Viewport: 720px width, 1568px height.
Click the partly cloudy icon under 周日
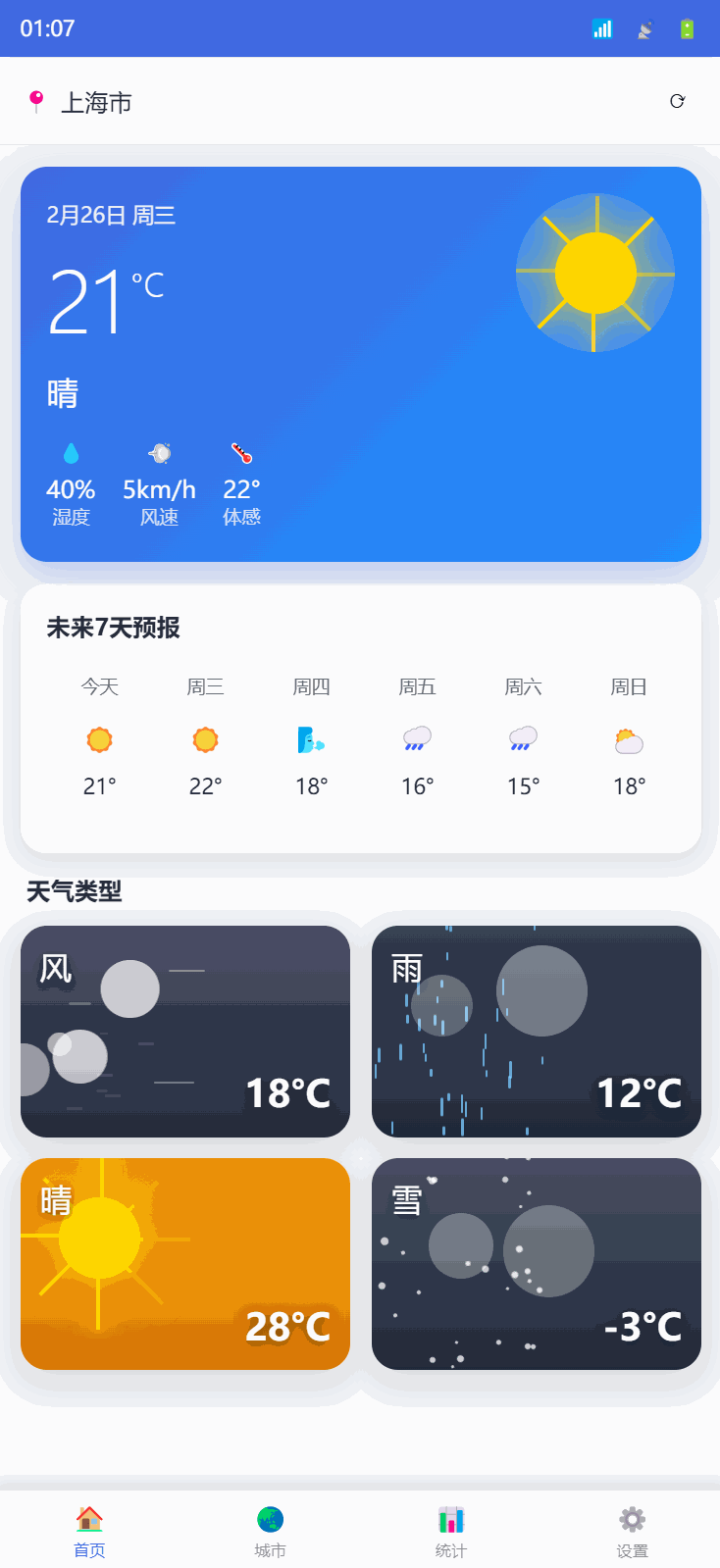pos(629,739)
